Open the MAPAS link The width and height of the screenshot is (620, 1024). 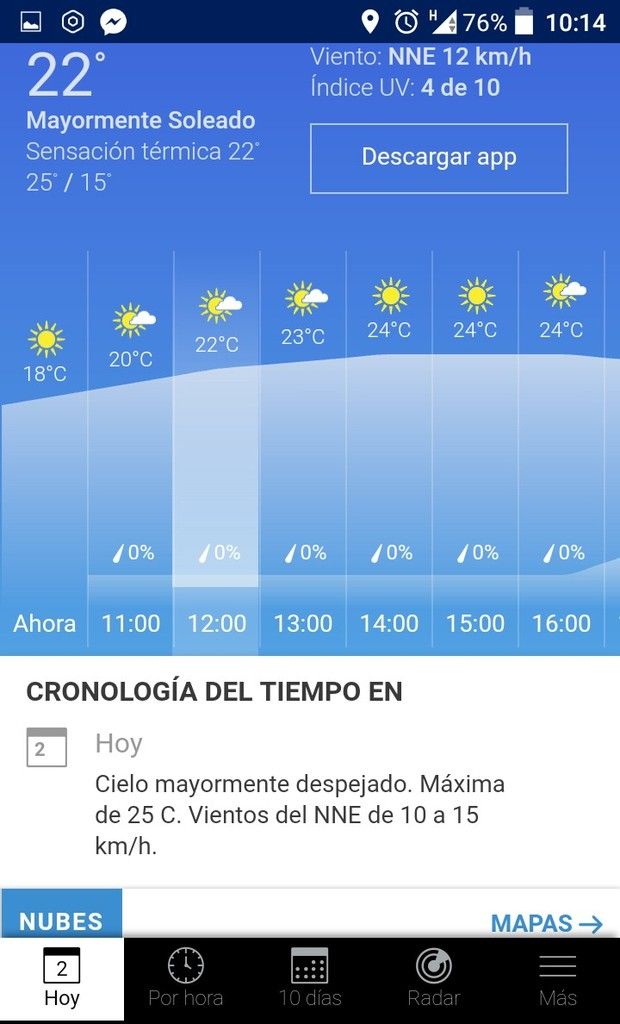tap(546, 923)
